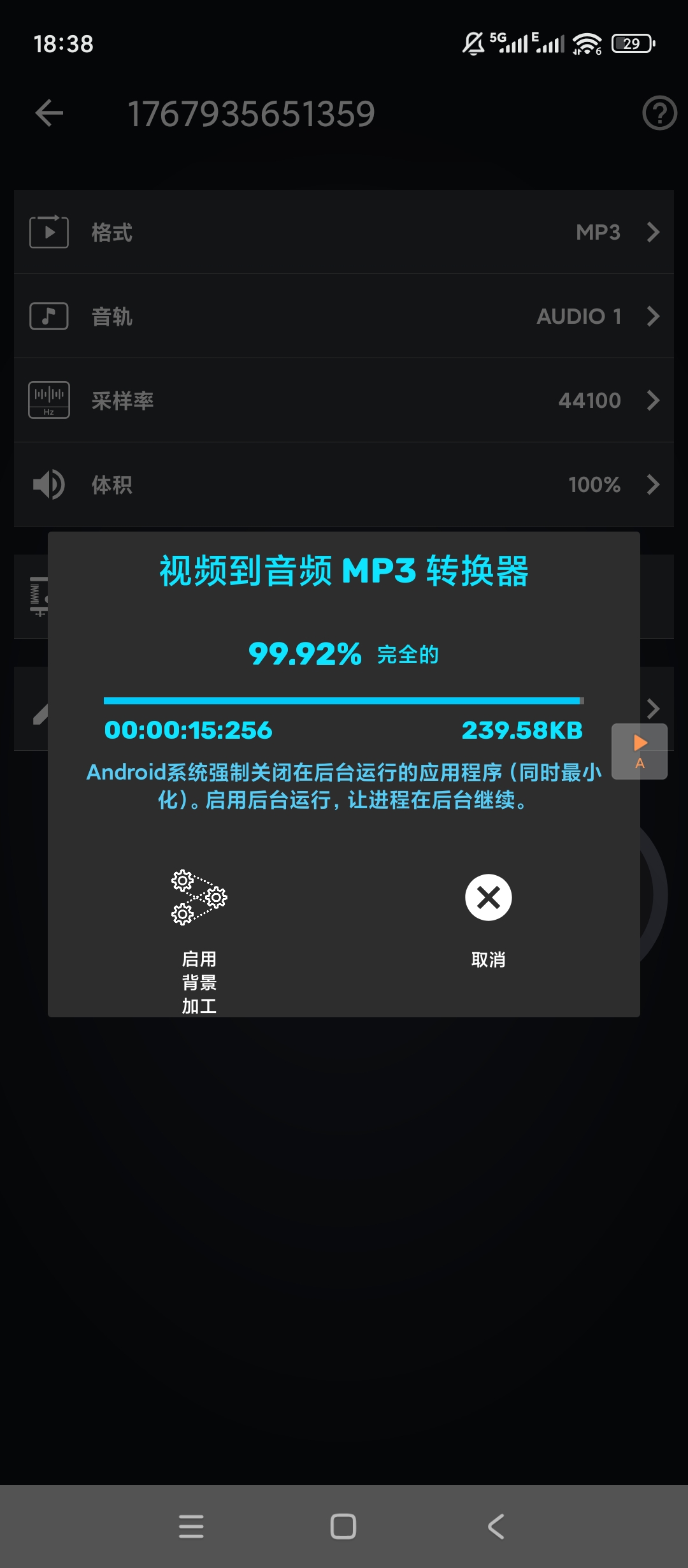The image size is (688, 1568).
Task: Adjust the 体积 100% setting
Action: pyautogui.click(x=344, y=484)
